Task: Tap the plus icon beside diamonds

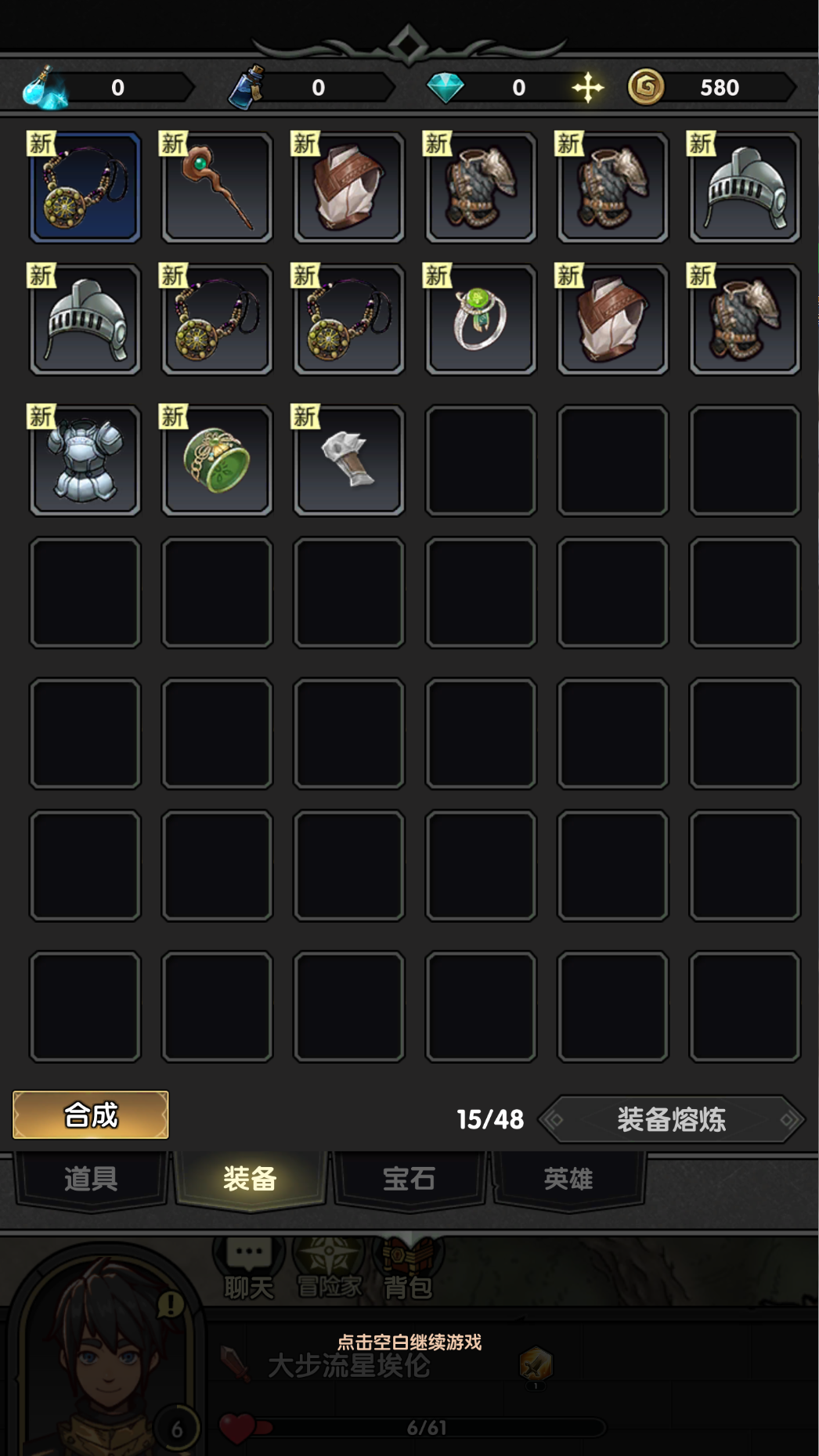Action: (587, 88)
